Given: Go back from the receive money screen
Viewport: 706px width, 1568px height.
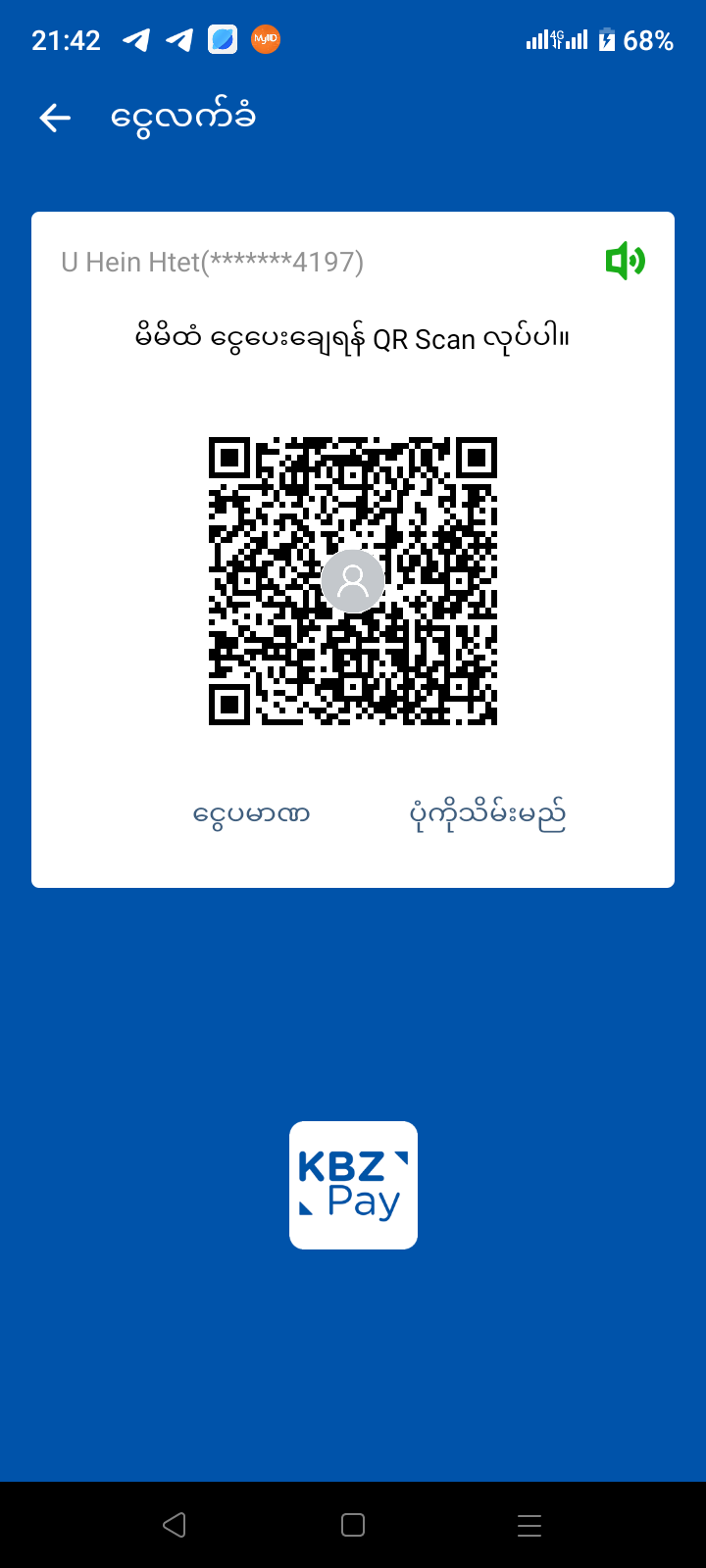Looking at the screenshot, I should 55,119.
